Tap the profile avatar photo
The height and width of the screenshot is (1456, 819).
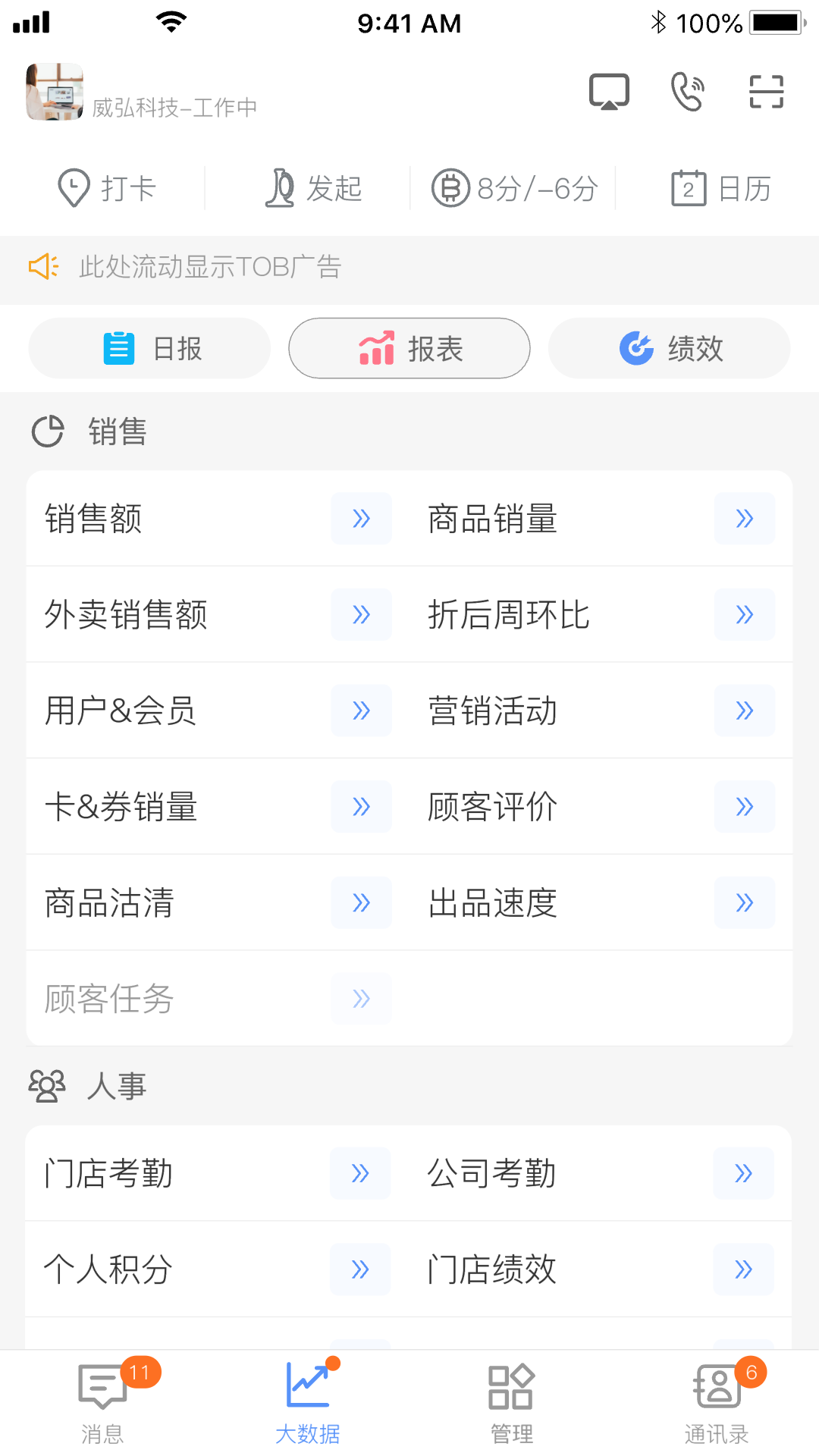point(55,92)
